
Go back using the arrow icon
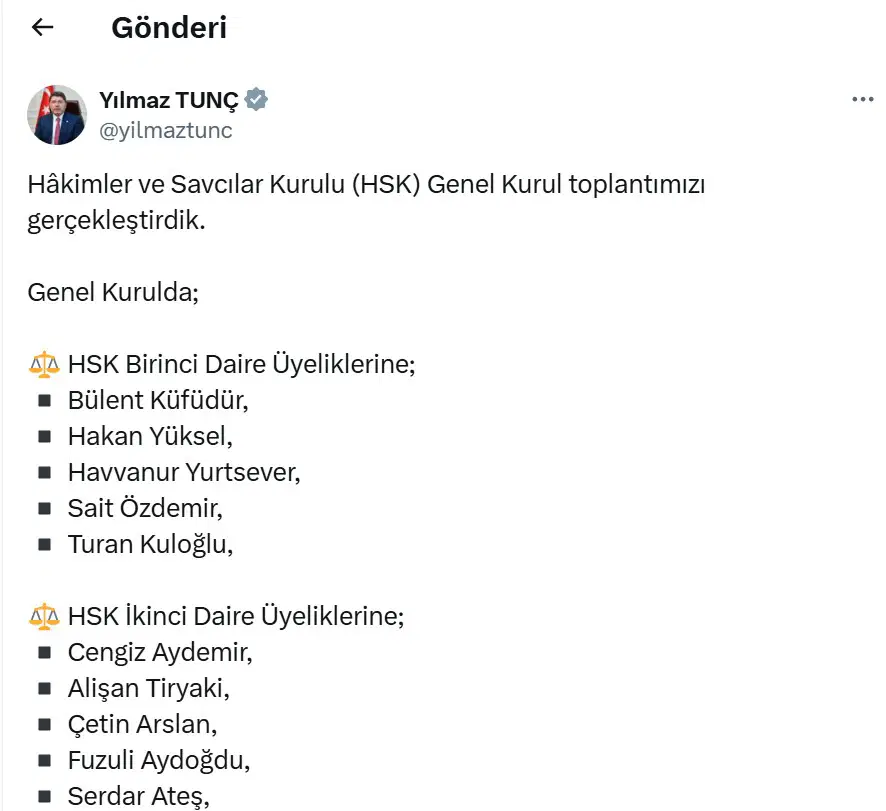[x=42, y=28]
